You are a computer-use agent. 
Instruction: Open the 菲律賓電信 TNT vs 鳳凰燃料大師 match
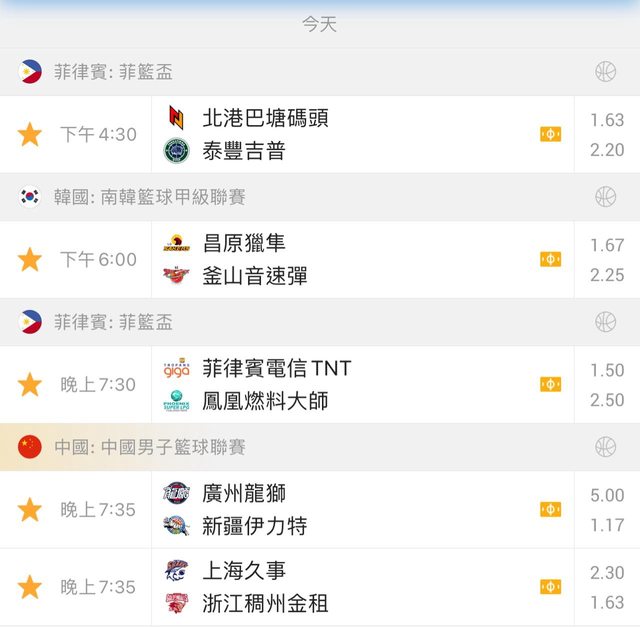(340, 384)
